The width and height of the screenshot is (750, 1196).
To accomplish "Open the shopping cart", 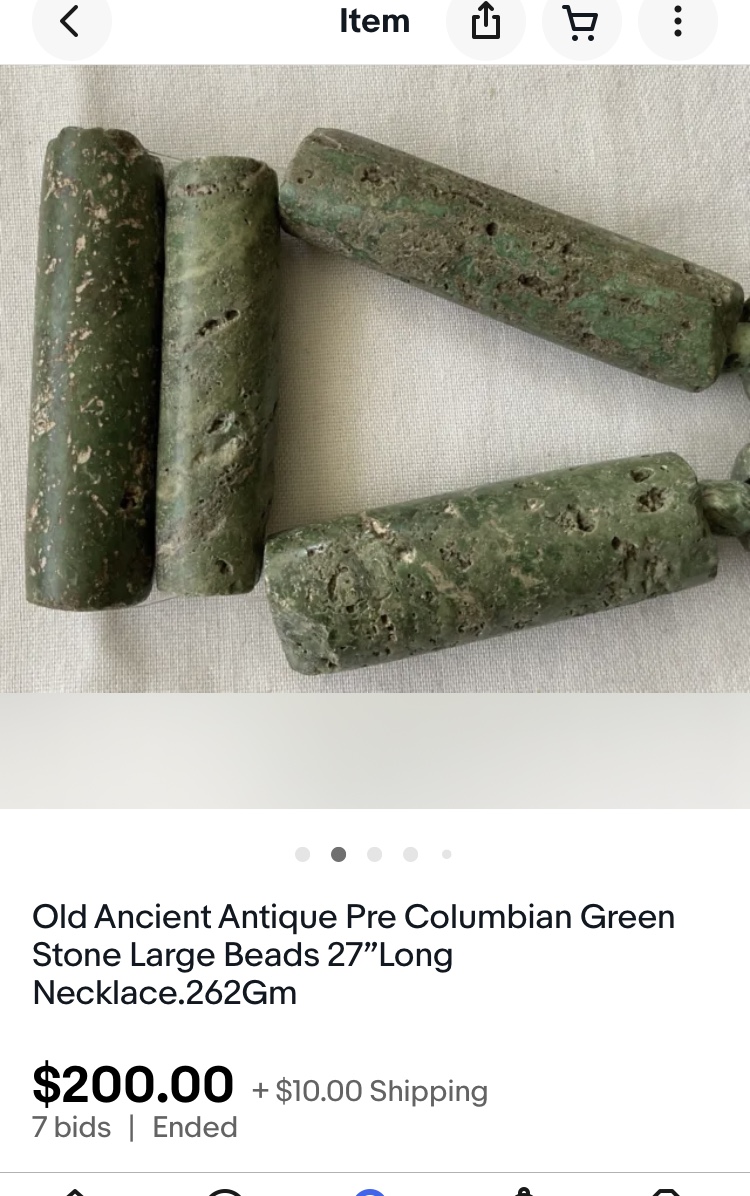I will [x=581, y=22].
